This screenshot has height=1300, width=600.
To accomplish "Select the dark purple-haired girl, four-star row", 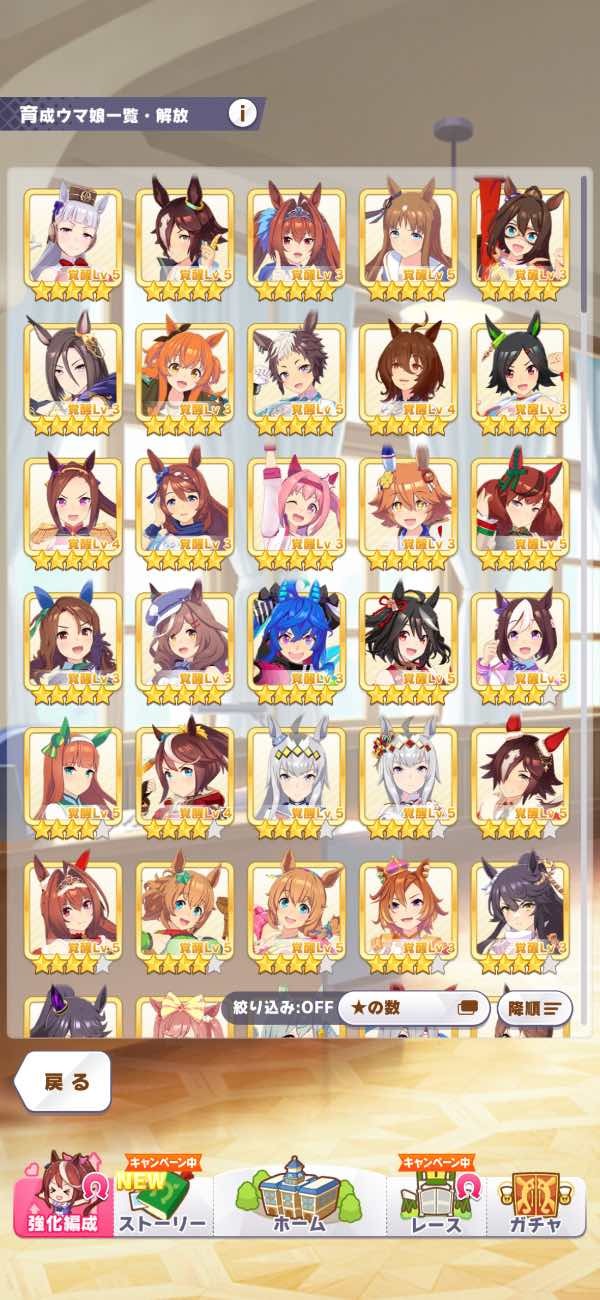I will click(520, 911).
